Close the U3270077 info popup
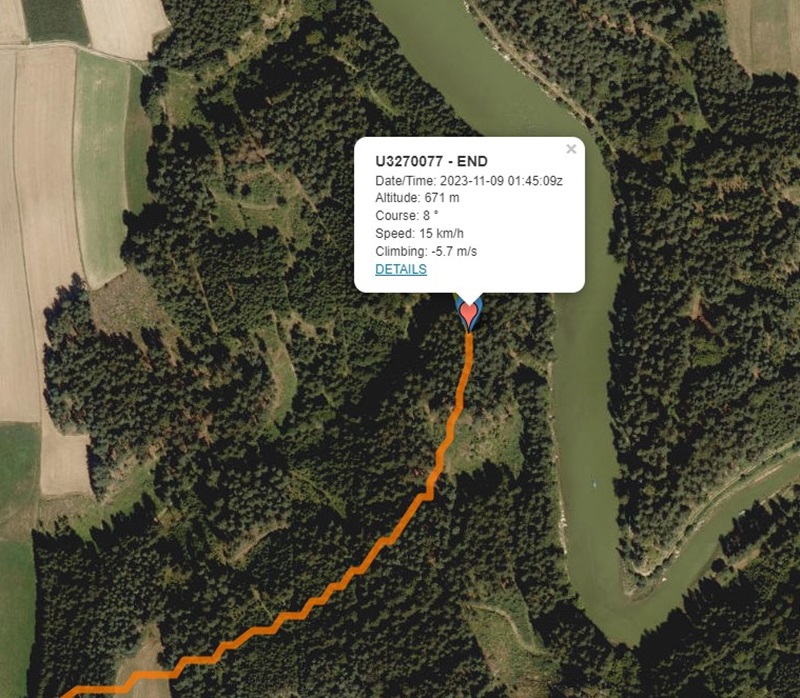The image size is (800, 698). pyautogui.click(x=571, y=149)
